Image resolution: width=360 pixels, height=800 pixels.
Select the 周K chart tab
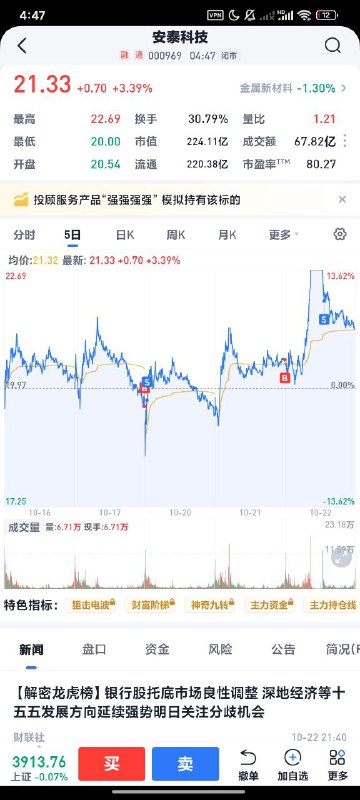click(175, 235)
